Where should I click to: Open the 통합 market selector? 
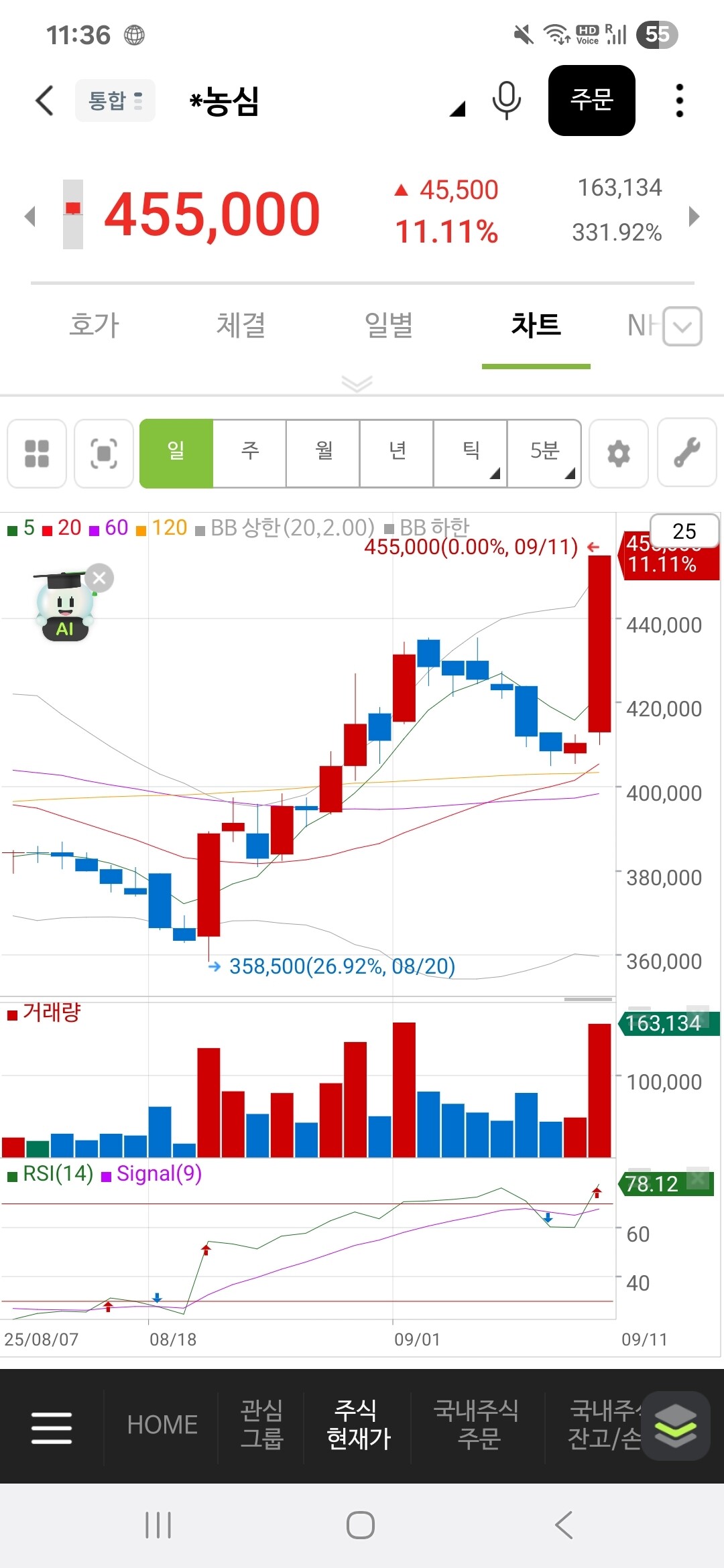tap(115, 101)
